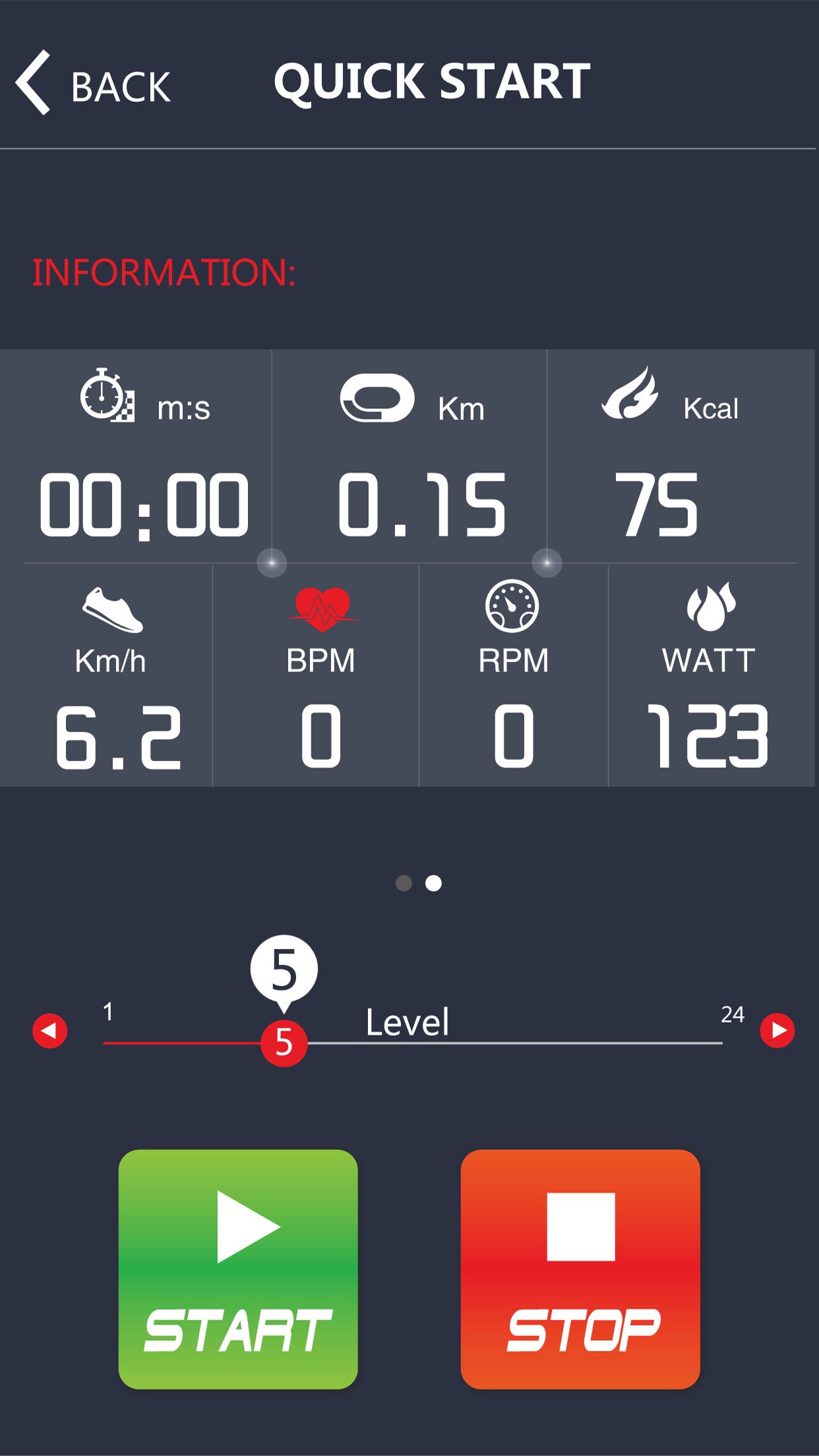The width and height of the screenshot is (819, 1456).
Task: Decrease level with the left red arrow
Action: [x=50, y=1031]
